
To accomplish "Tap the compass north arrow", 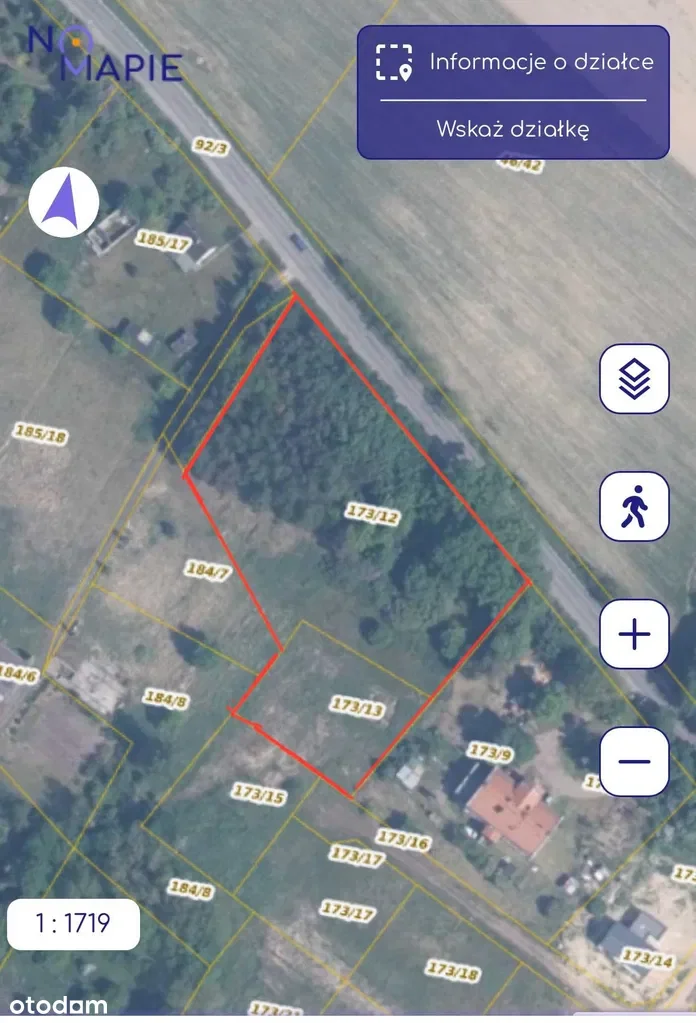I will tap(63, 202).
